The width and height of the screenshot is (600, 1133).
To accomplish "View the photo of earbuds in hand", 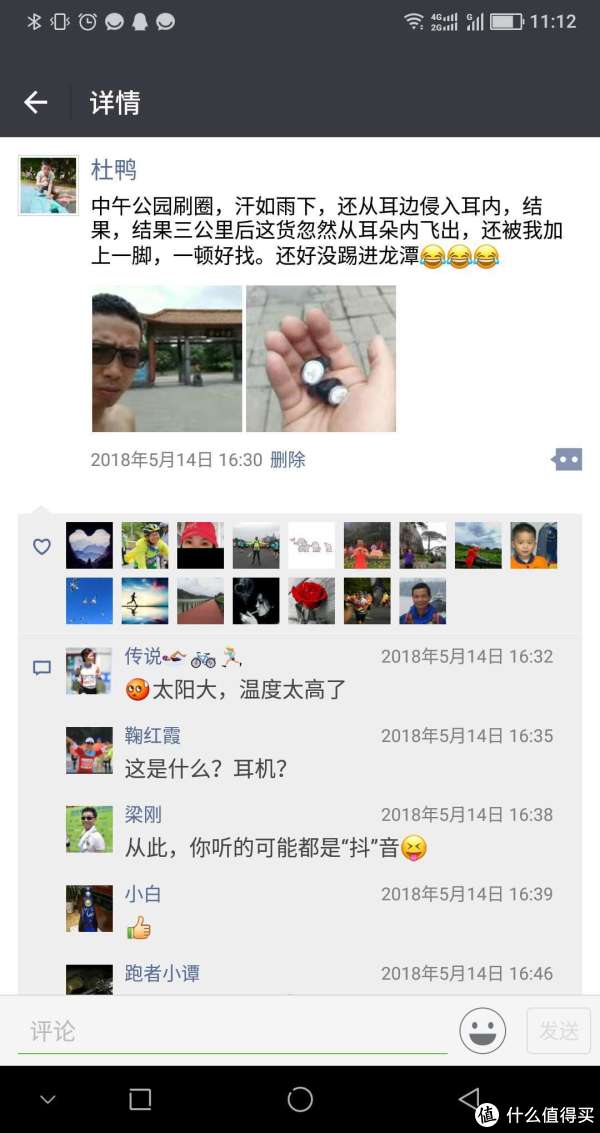I will (x=321, y=359).
